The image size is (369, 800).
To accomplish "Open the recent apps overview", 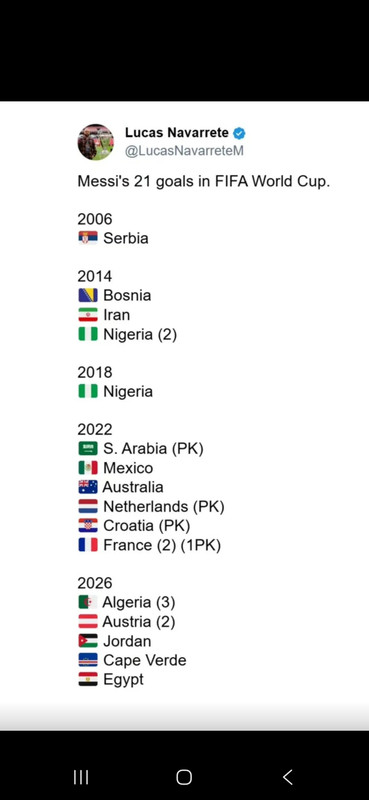I will point(81,777).
